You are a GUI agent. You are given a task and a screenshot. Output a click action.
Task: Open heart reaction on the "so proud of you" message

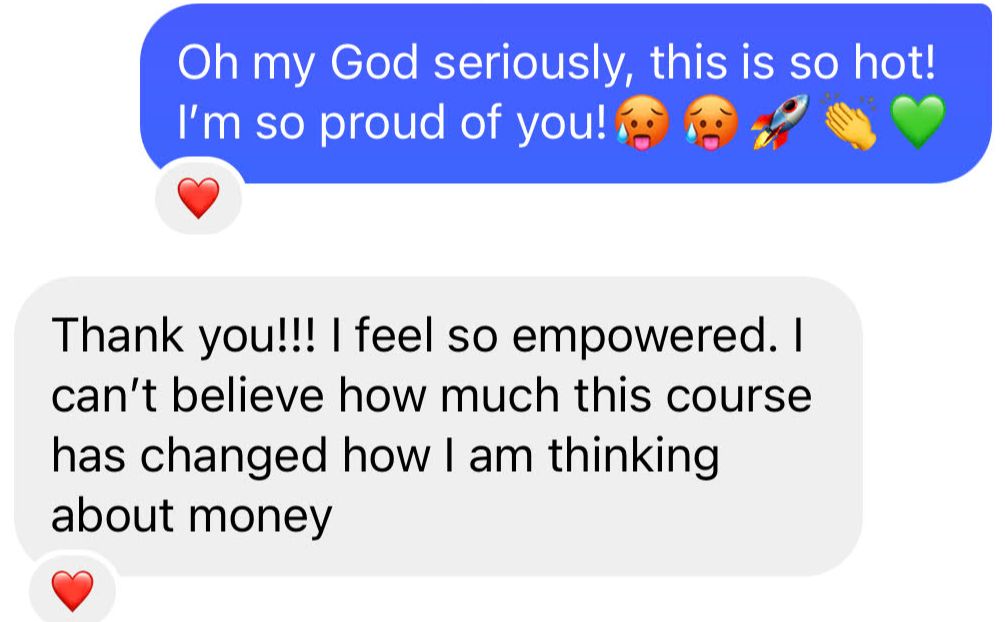click(199, 198)
